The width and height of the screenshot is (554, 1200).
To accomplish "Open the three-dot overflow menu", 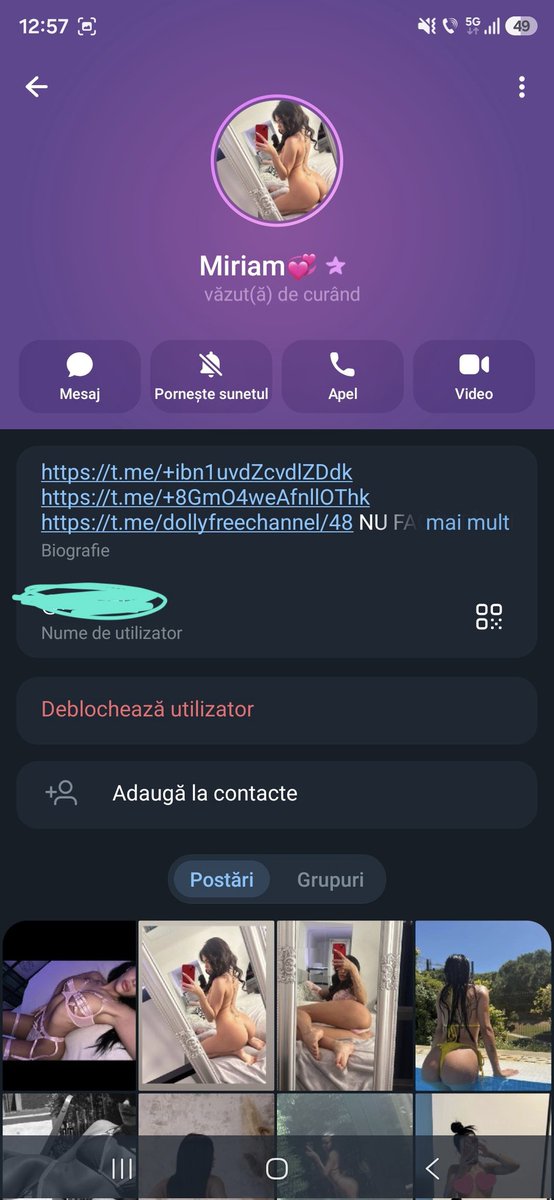I will click(522, 87).
